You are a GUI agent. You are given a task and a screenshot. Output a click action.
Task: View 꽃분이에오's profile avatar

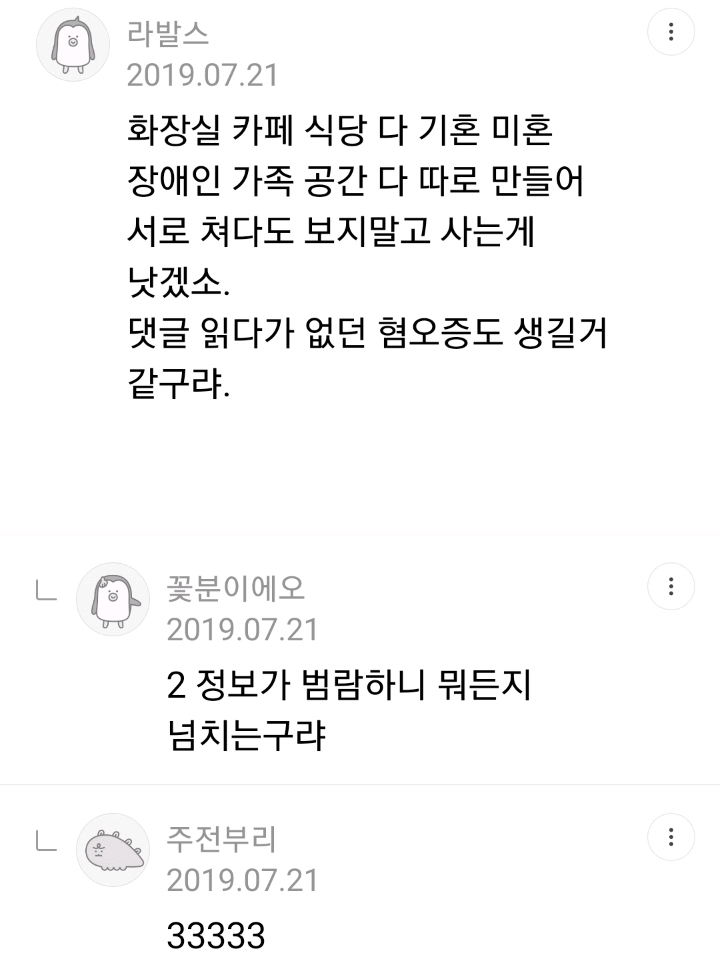click(113, 599)
